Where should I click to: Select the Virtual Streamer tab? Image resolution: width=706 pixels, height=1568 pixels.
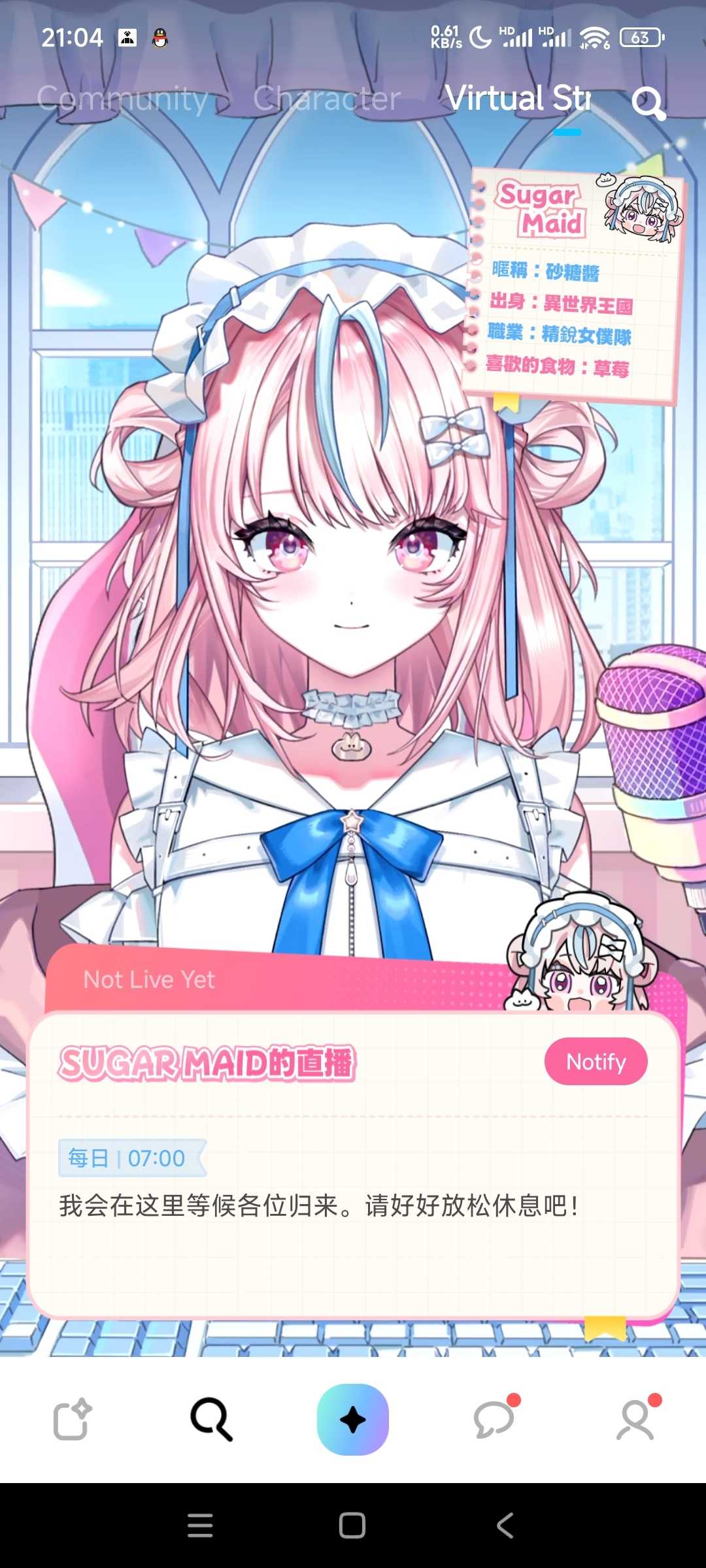coord(518,98)
